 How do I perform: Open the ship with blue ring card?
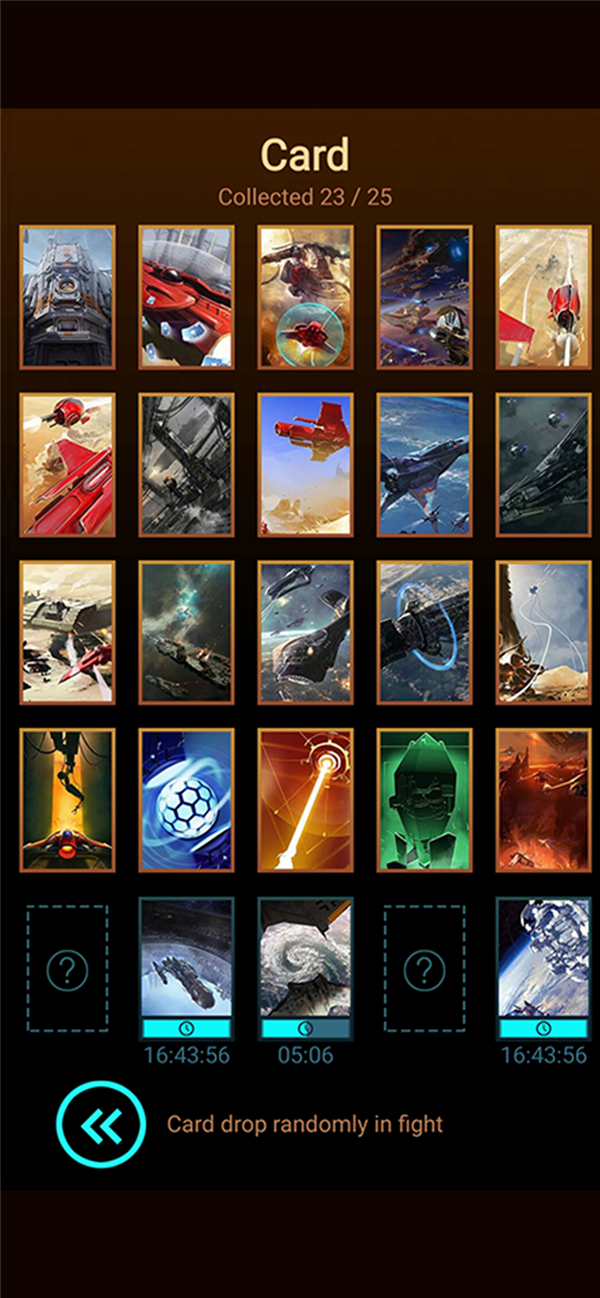pos(424,632)
